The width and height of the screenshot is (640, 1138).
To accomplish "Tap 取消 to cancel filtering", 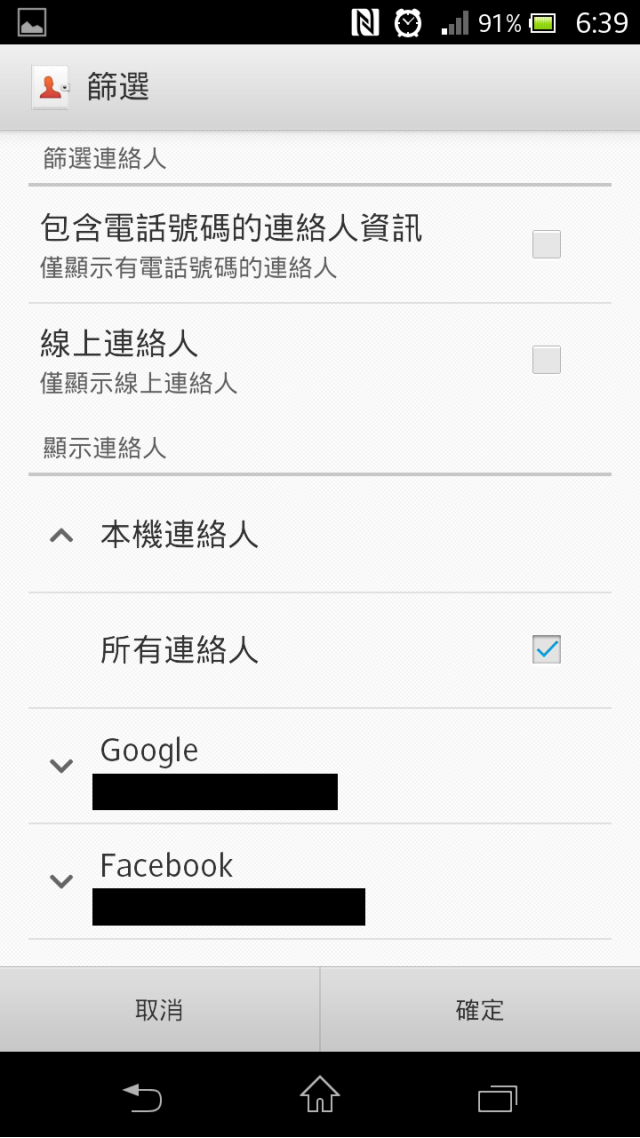I will tap(160, 1009).
